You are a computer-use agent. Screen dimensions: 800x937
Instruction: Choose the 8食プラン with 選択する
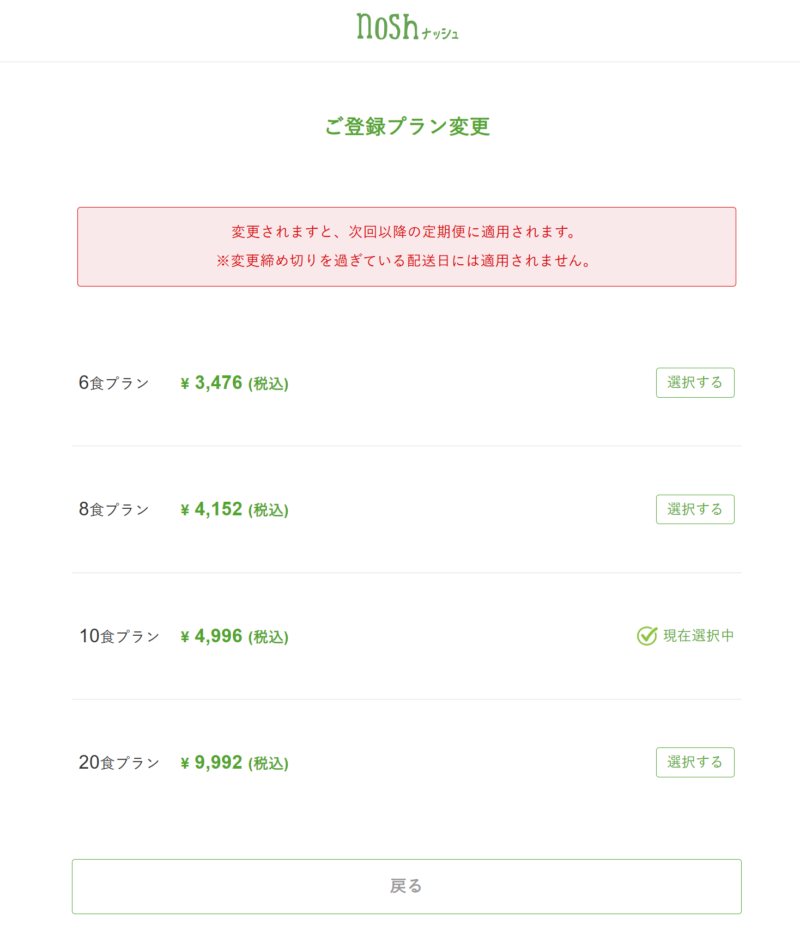(695, 509)
